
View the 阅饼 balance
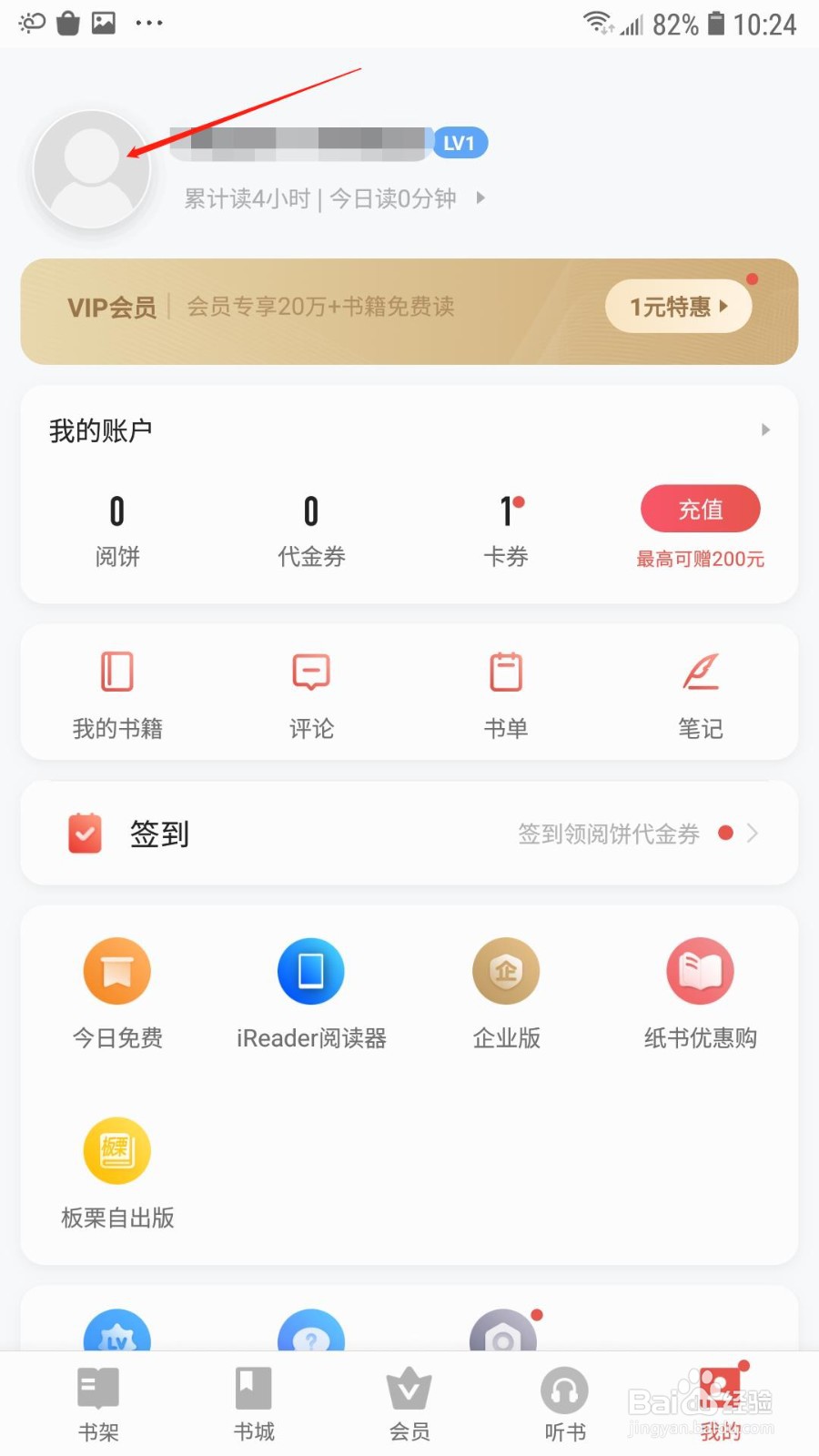tap(117, 531)
